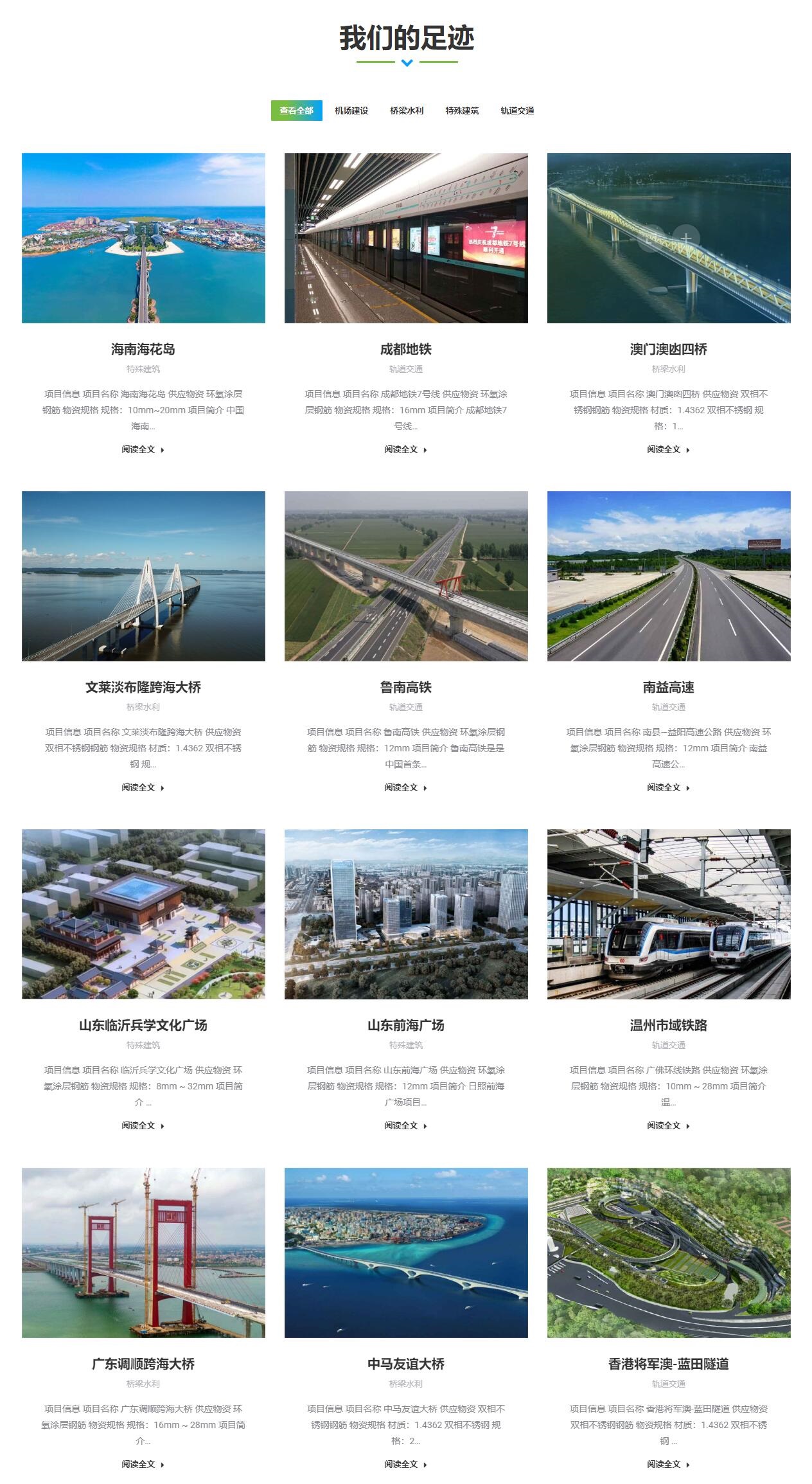Open the 鲁南高铁 project image

(406, 576)
